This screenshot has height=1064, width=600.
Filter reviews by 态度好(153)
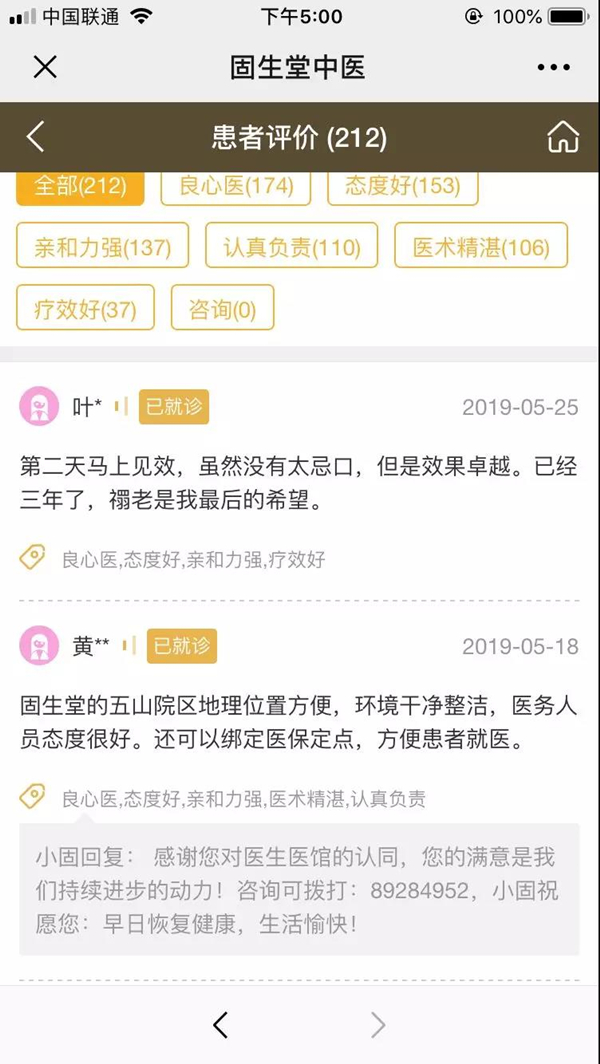[x=402, y=187]
